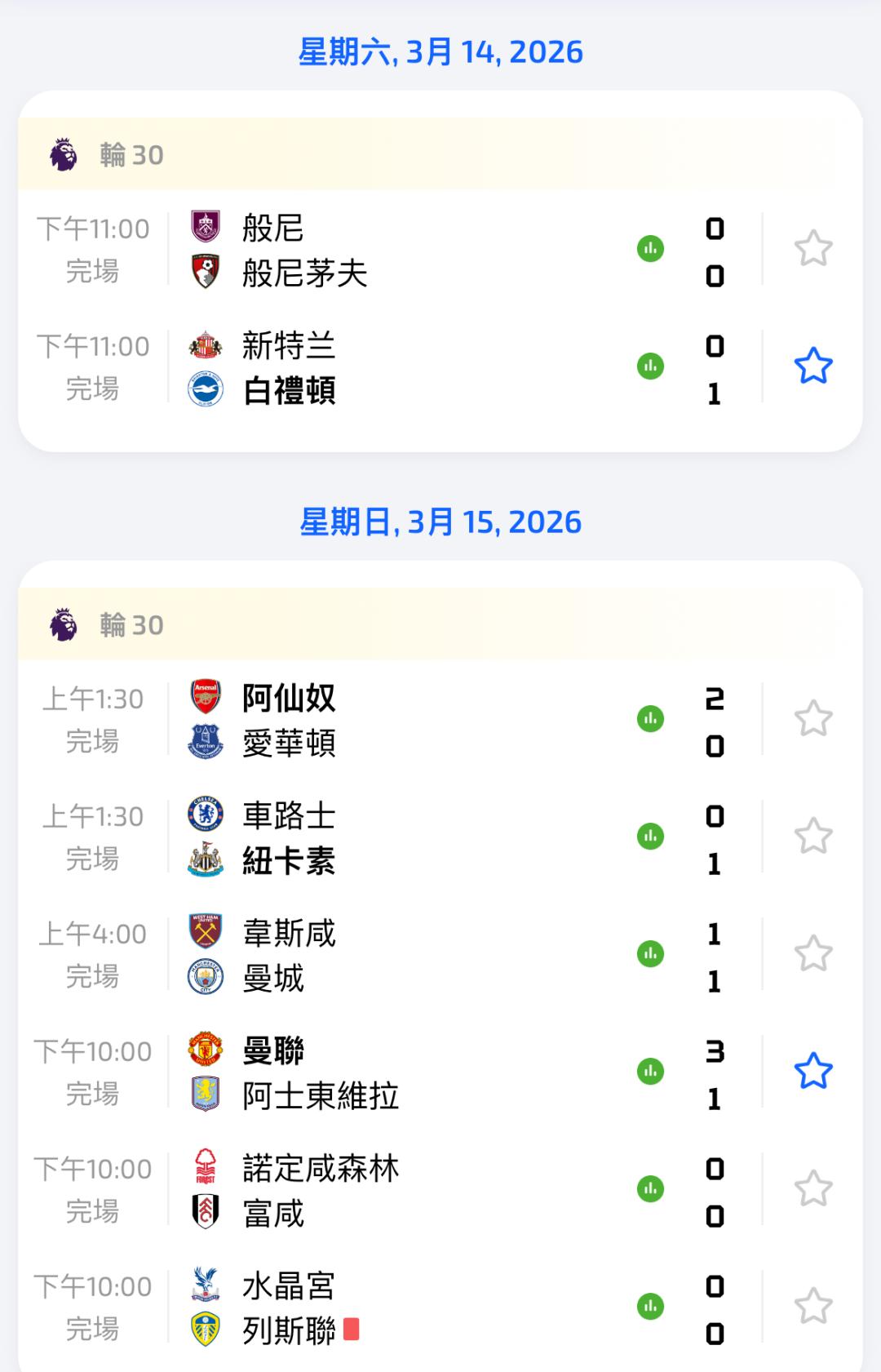881x1372 pixels.
Task: Open the 輪 30 header for March 15
Action: [131, 625]
